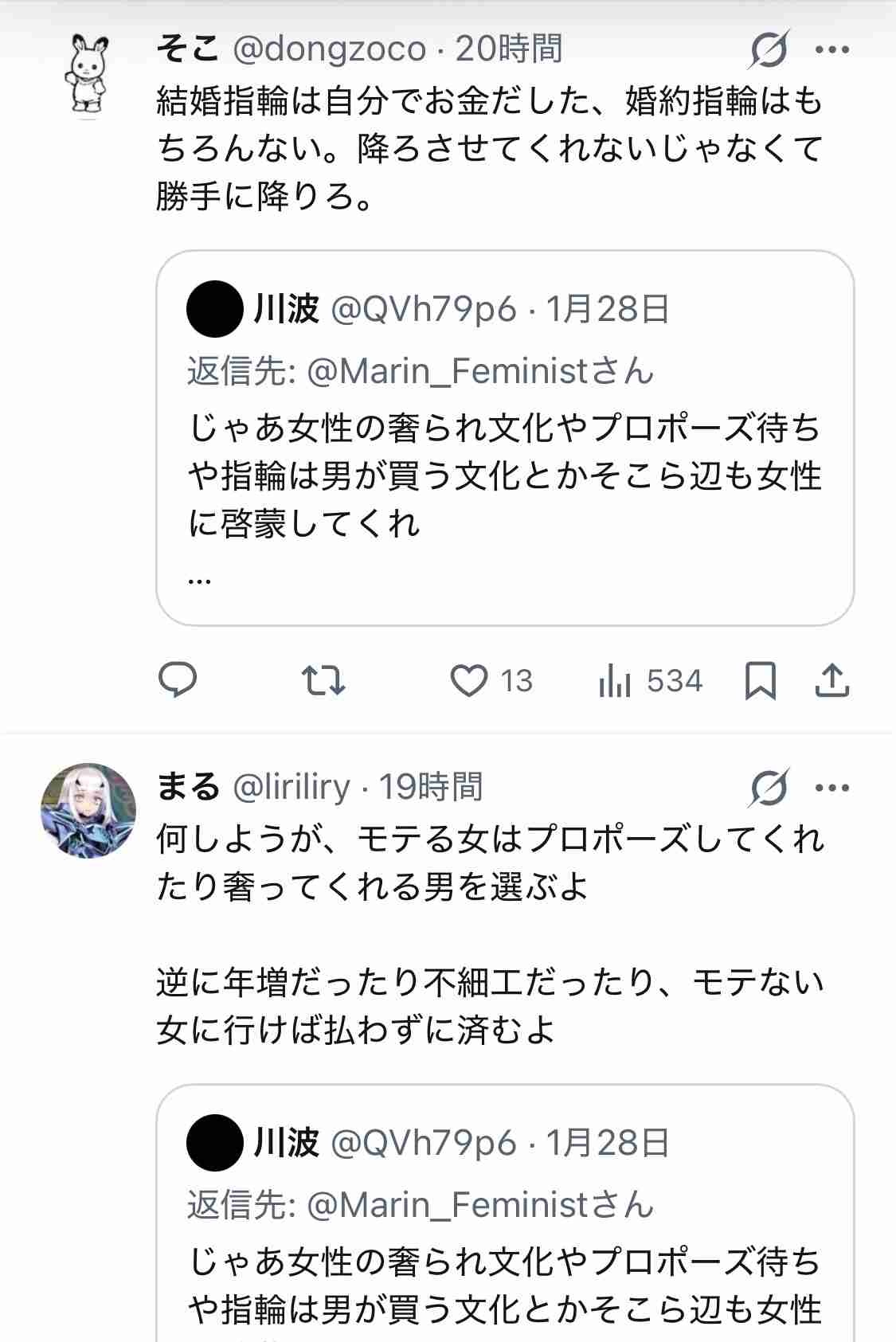Open the Grok icon on まる's post

pyautogui.click(x=769, y=788)
